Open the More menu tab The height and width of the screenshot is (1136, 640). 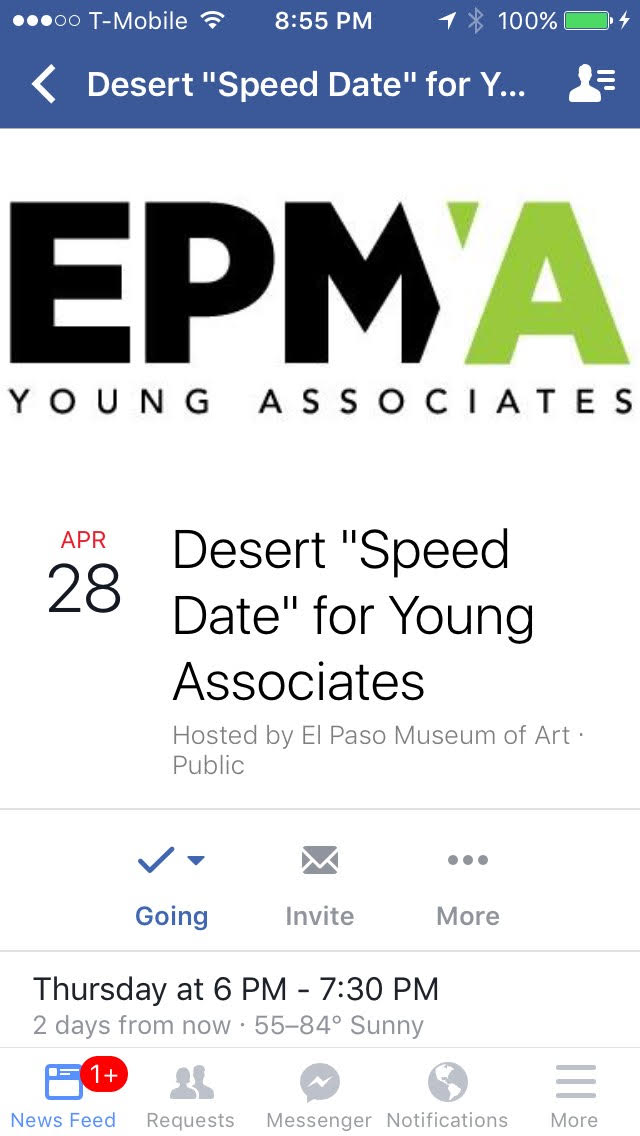(575, 1094)
